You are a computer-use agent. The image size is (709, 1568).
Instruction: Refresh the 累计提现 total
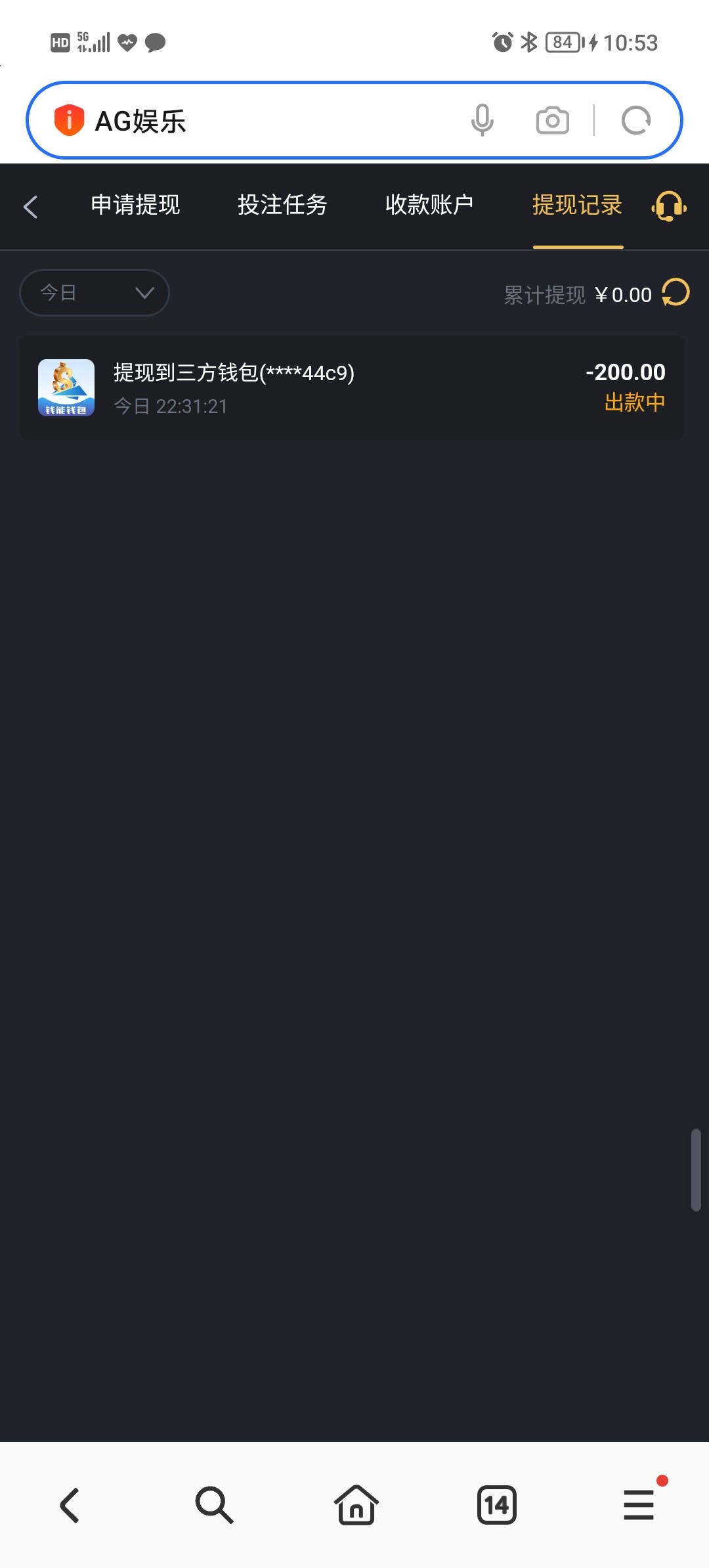click(x=676, y=293)
